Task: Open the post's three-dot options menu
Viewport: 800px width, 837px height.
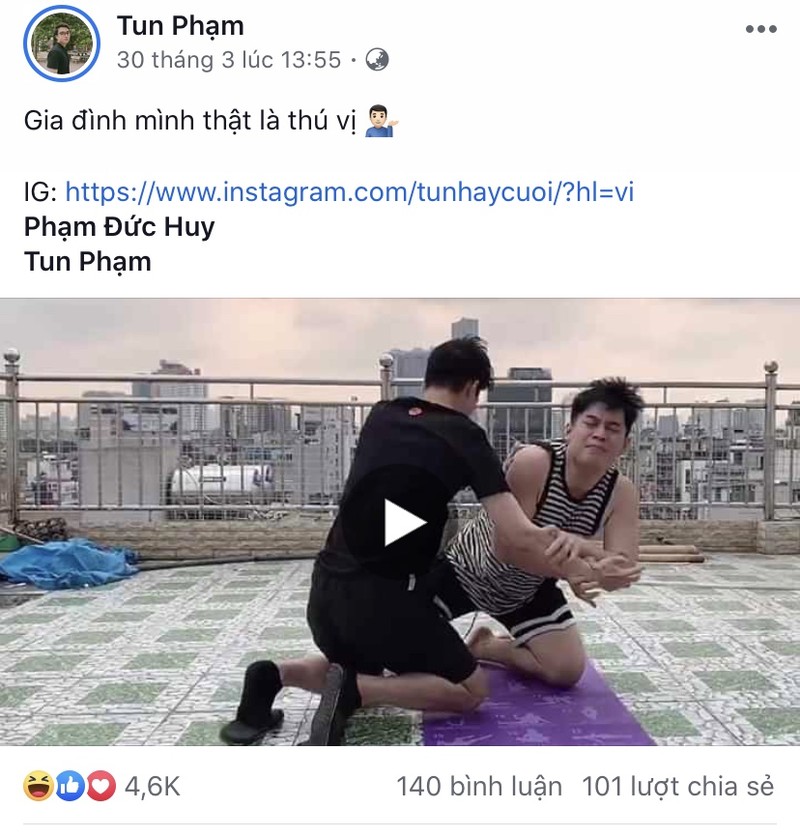Action: [x=760, y=29]
